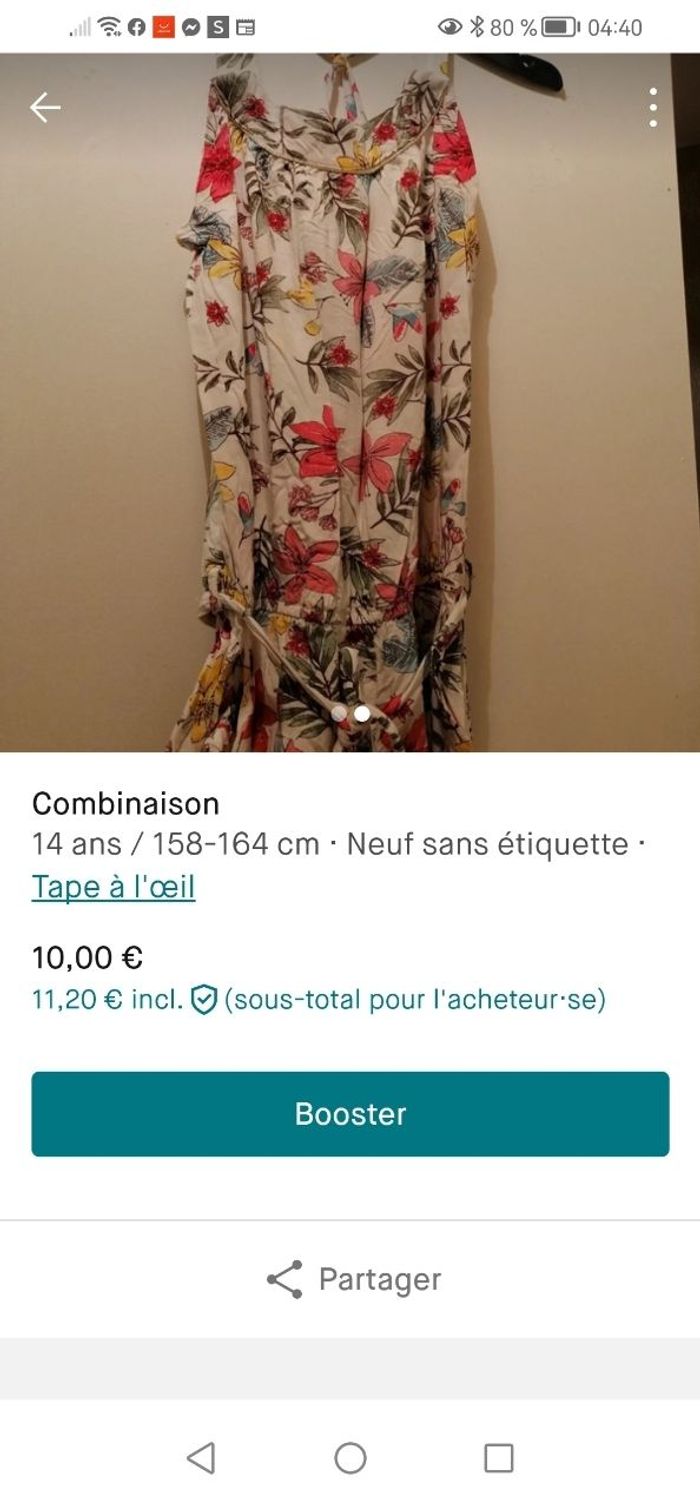
Task: Open the three-dot overflow menu
Action: [653, 107]
